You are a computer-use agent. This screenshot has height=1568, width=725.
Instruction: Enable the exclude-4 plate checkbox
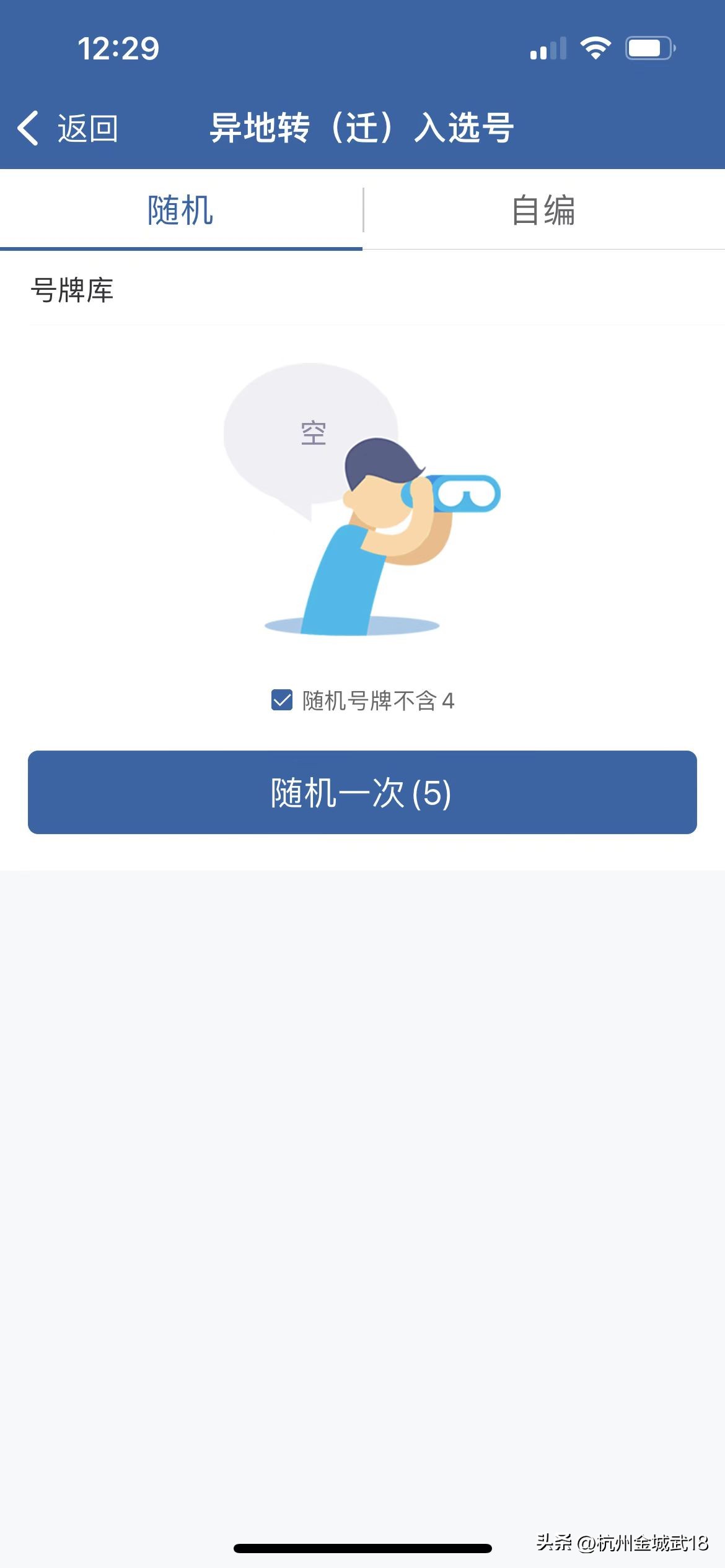(x=282, y=702)
